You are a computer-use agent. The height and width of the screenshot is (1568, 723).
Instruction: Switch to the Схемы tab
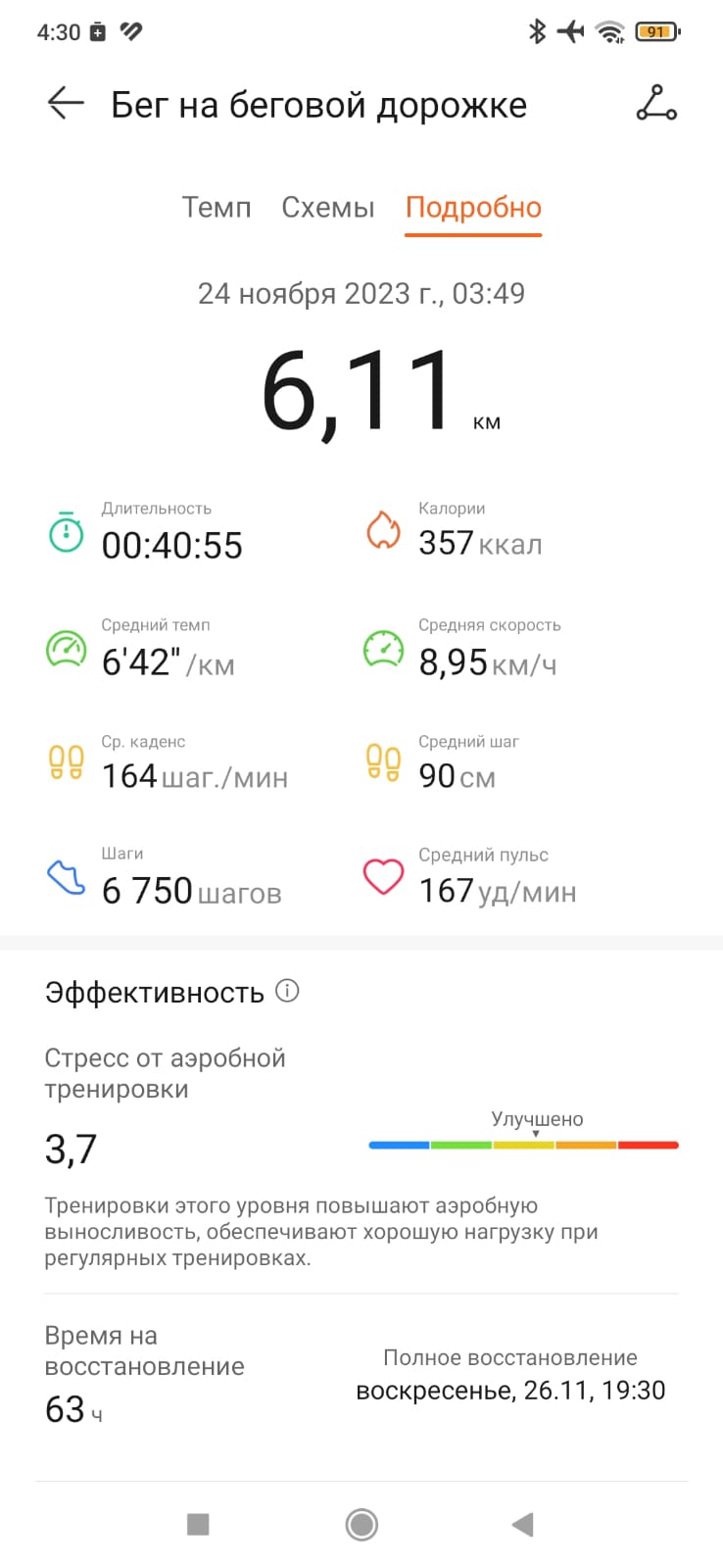(x=328, y=207)
